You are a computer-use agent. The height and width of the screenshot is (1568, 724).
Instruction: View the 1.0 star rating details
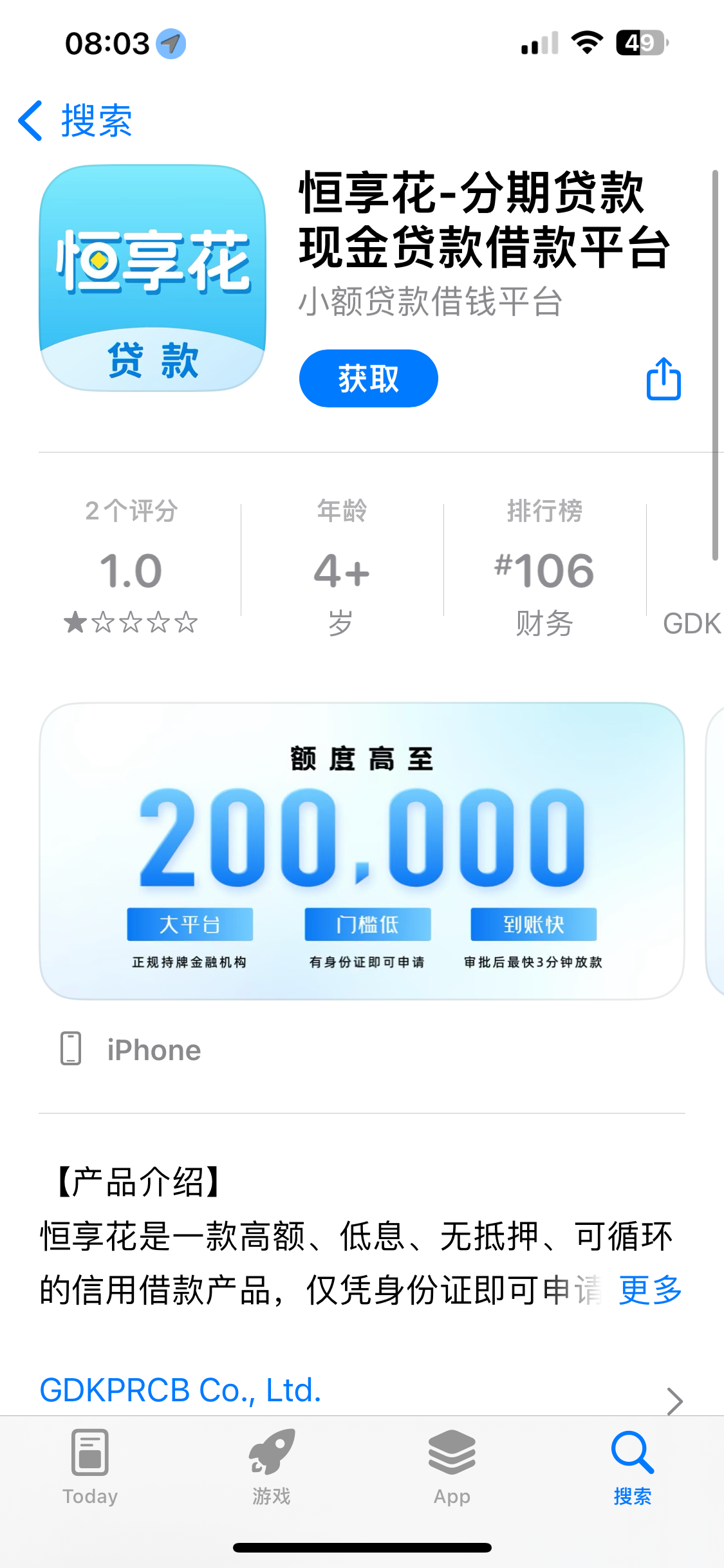(x=131, y=570)
